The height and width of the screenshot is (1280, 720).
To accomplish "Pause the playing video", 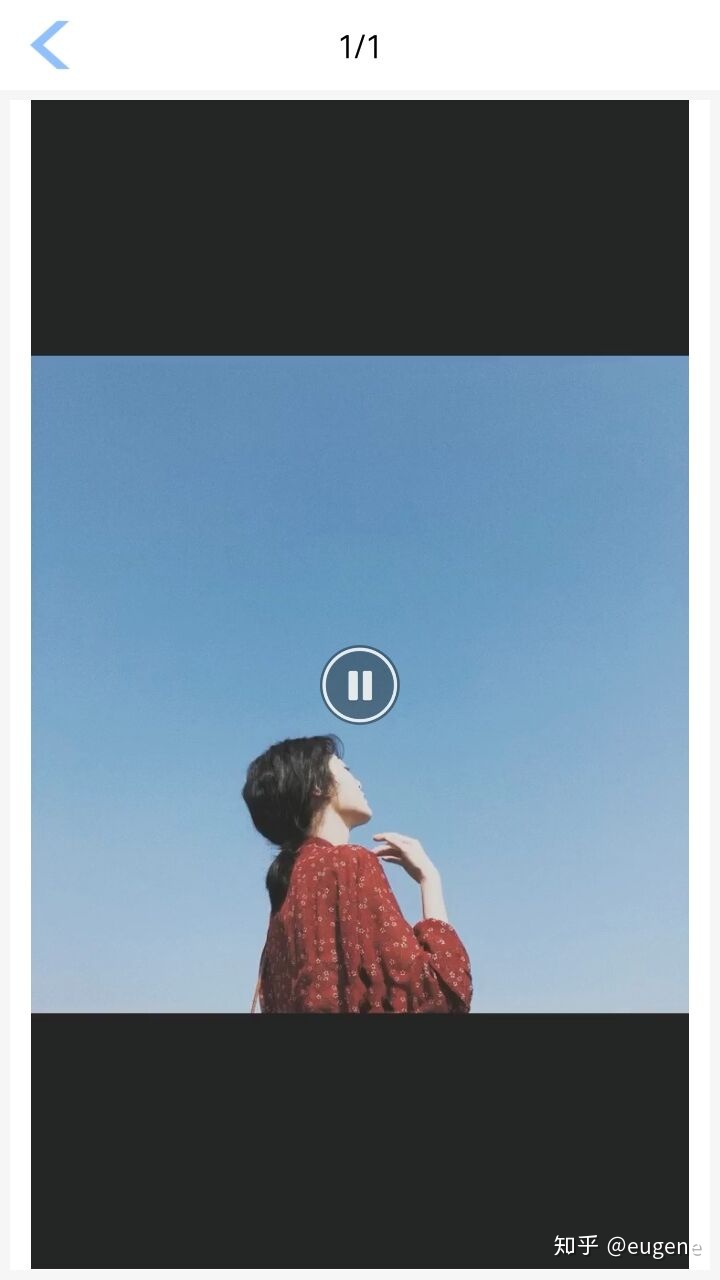I will coord(360,685).
